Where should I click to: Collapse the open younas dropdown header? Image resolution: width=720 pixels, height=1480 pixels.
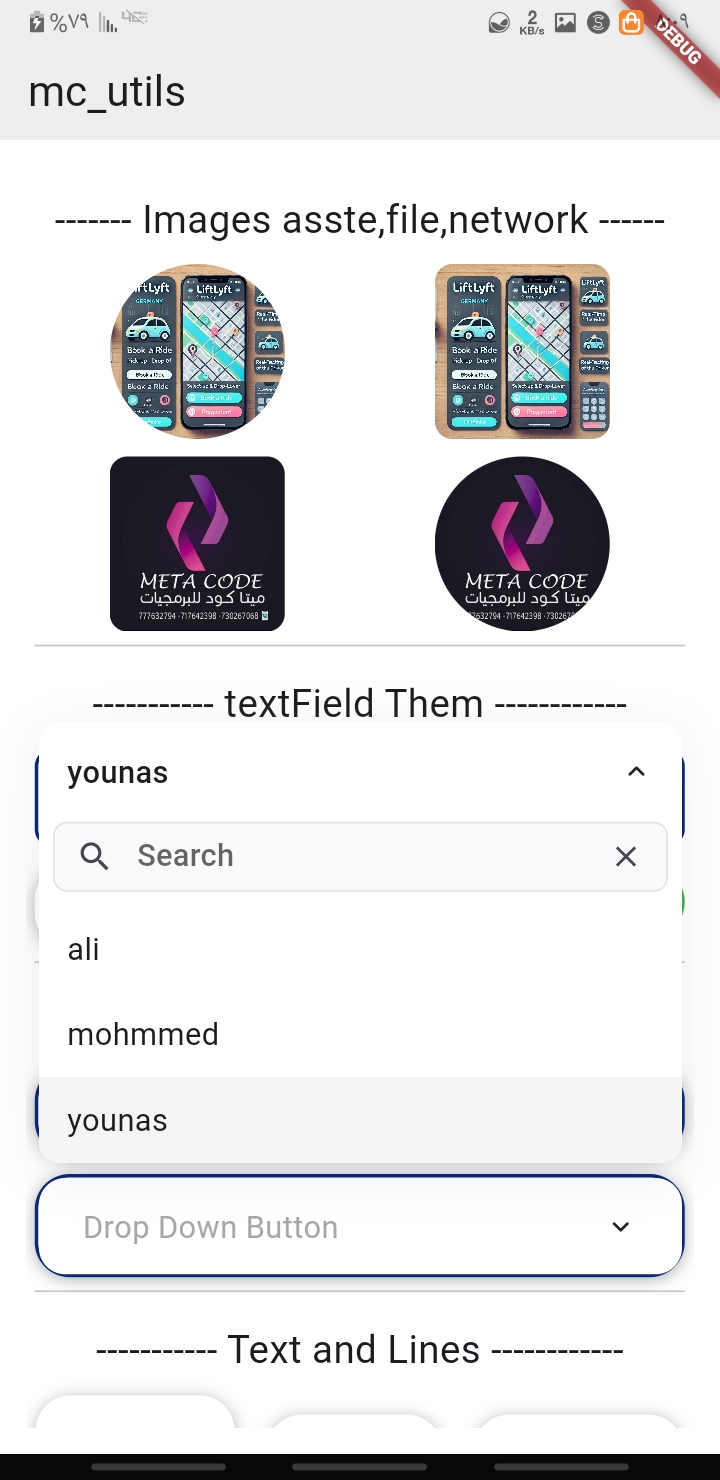(x=360, y=772)
